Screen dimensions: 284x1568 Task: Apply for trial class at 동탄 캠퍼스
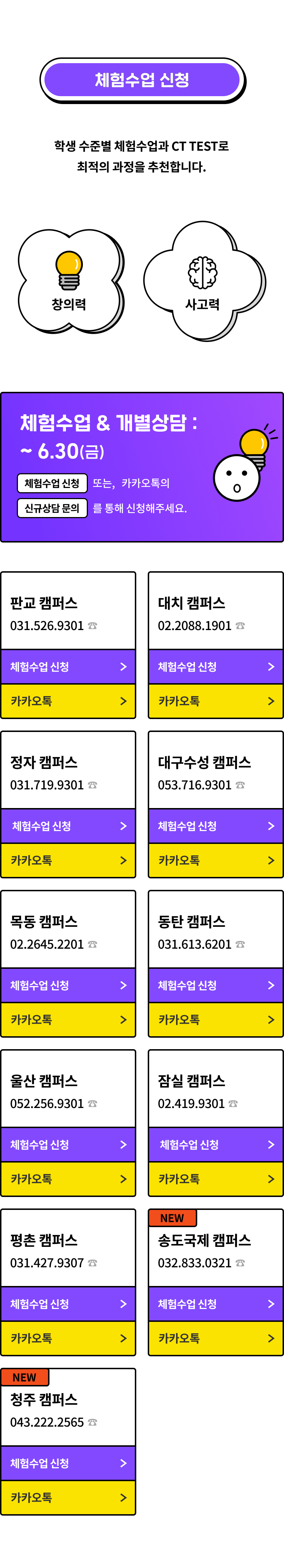pos(215,985)
